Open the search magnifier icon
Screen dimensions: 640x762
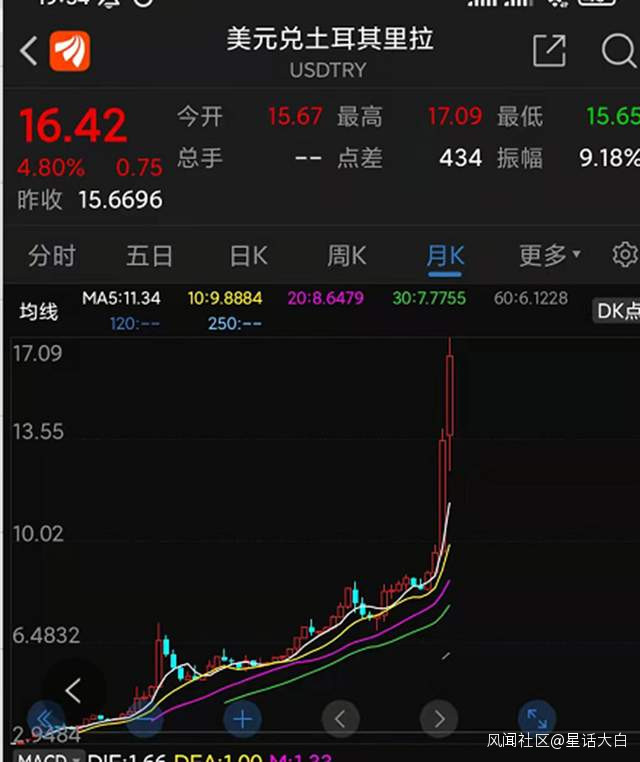point(618,50)
